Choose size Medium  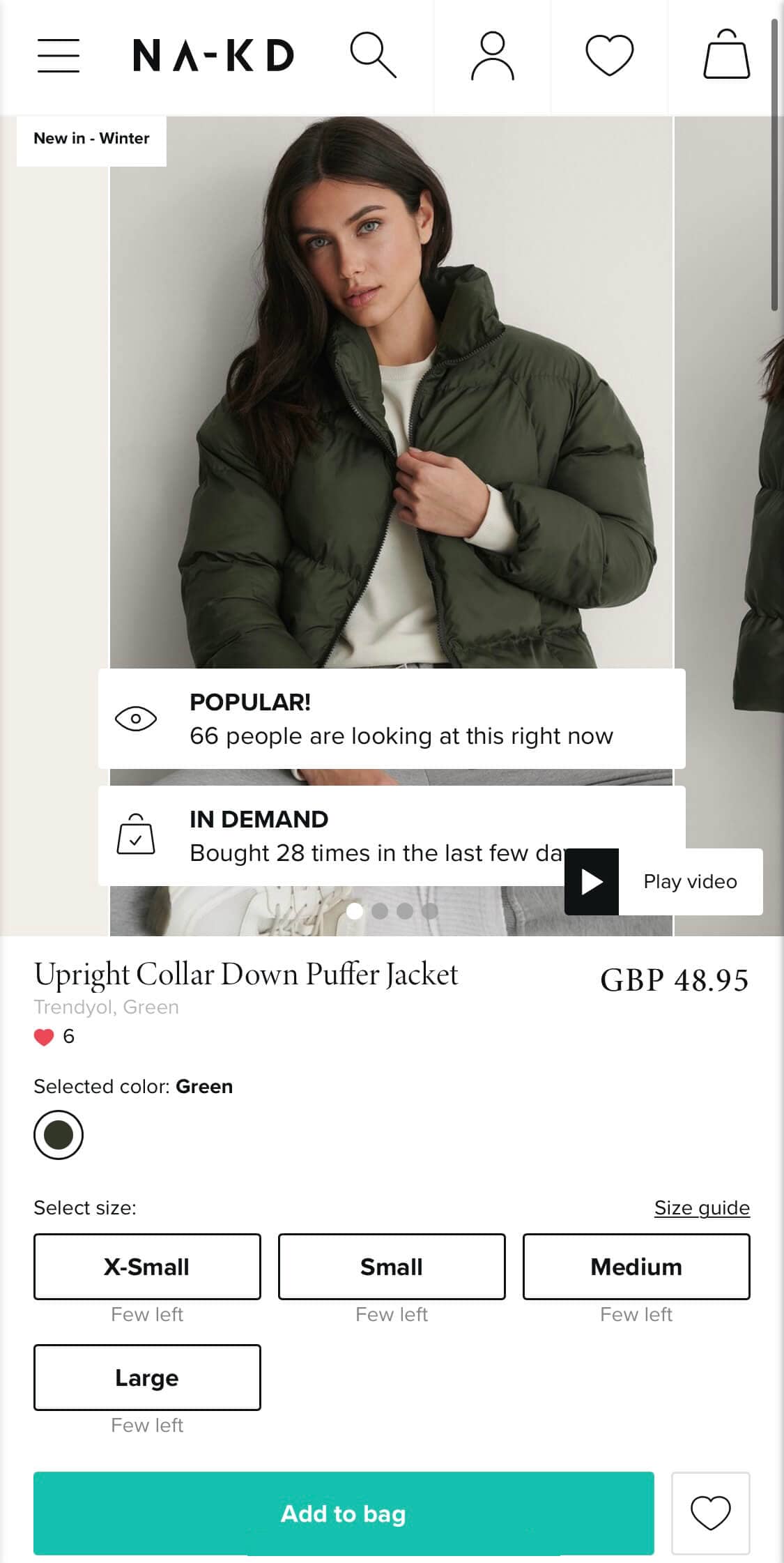pos(636,1267)
